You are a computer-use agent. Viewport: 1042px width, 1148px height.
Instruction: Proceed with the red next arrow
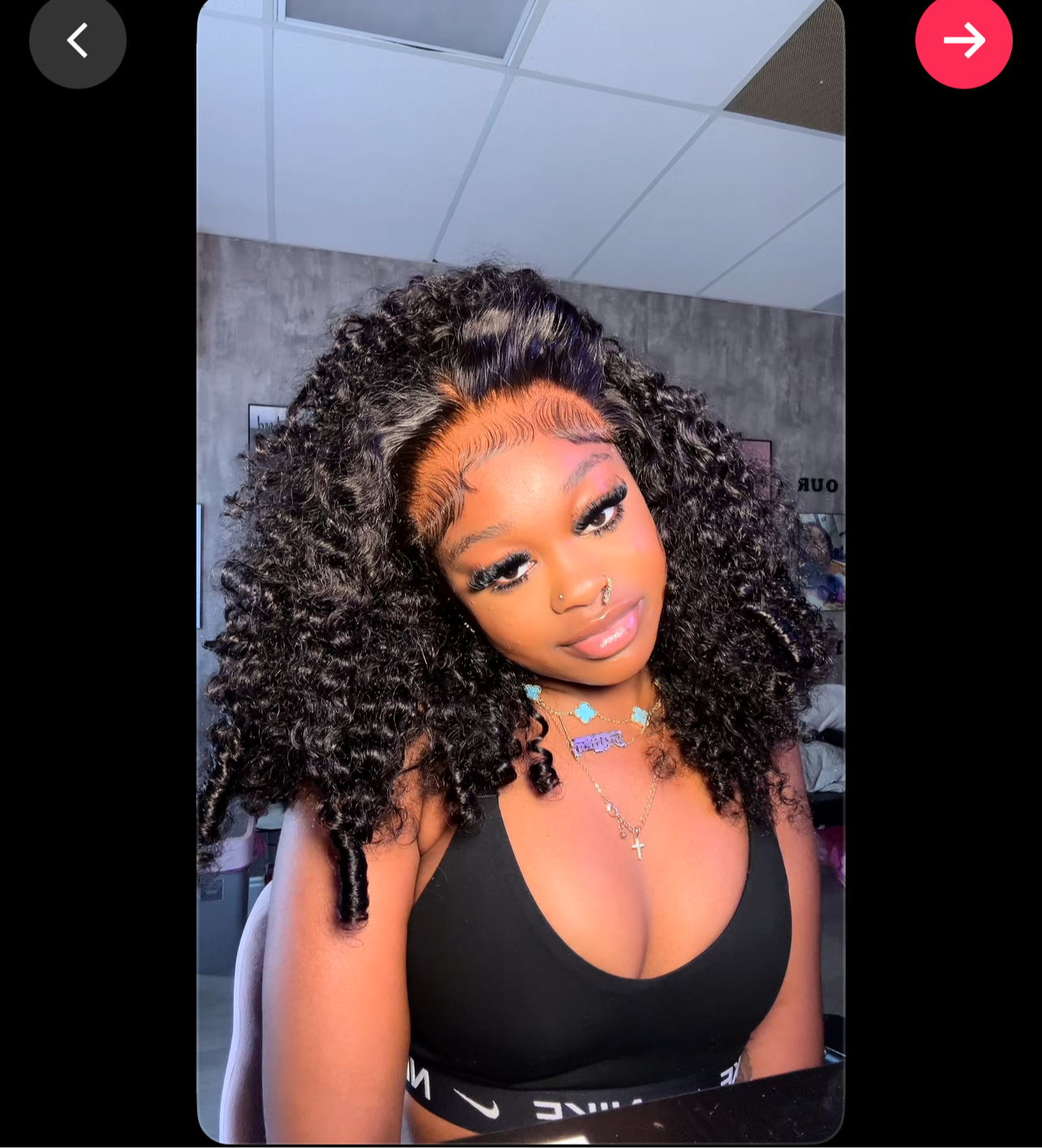click(963, 40)
